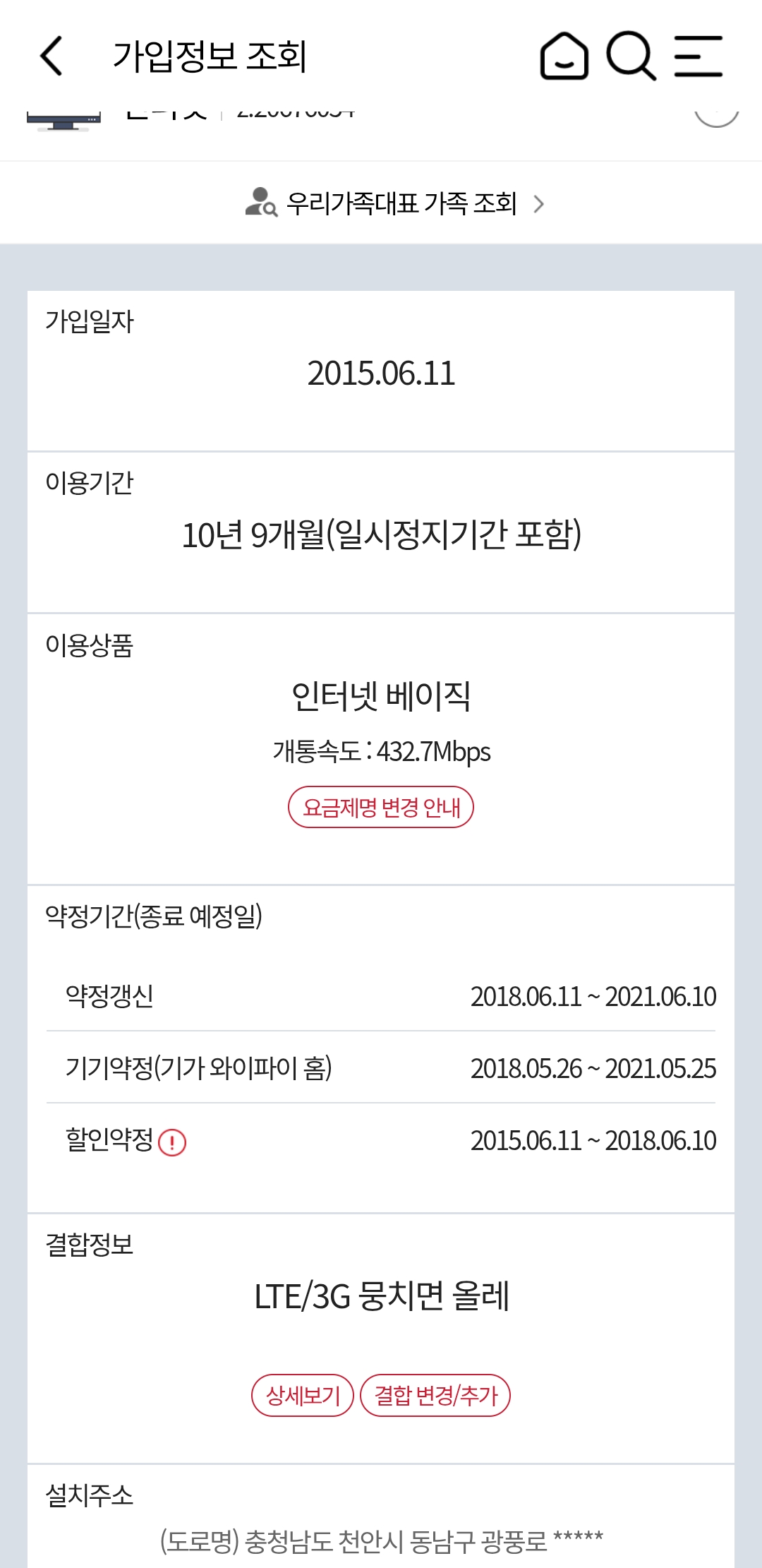
Task: Open 우리가족대표 가족 조회
Action: click(401, 202)
